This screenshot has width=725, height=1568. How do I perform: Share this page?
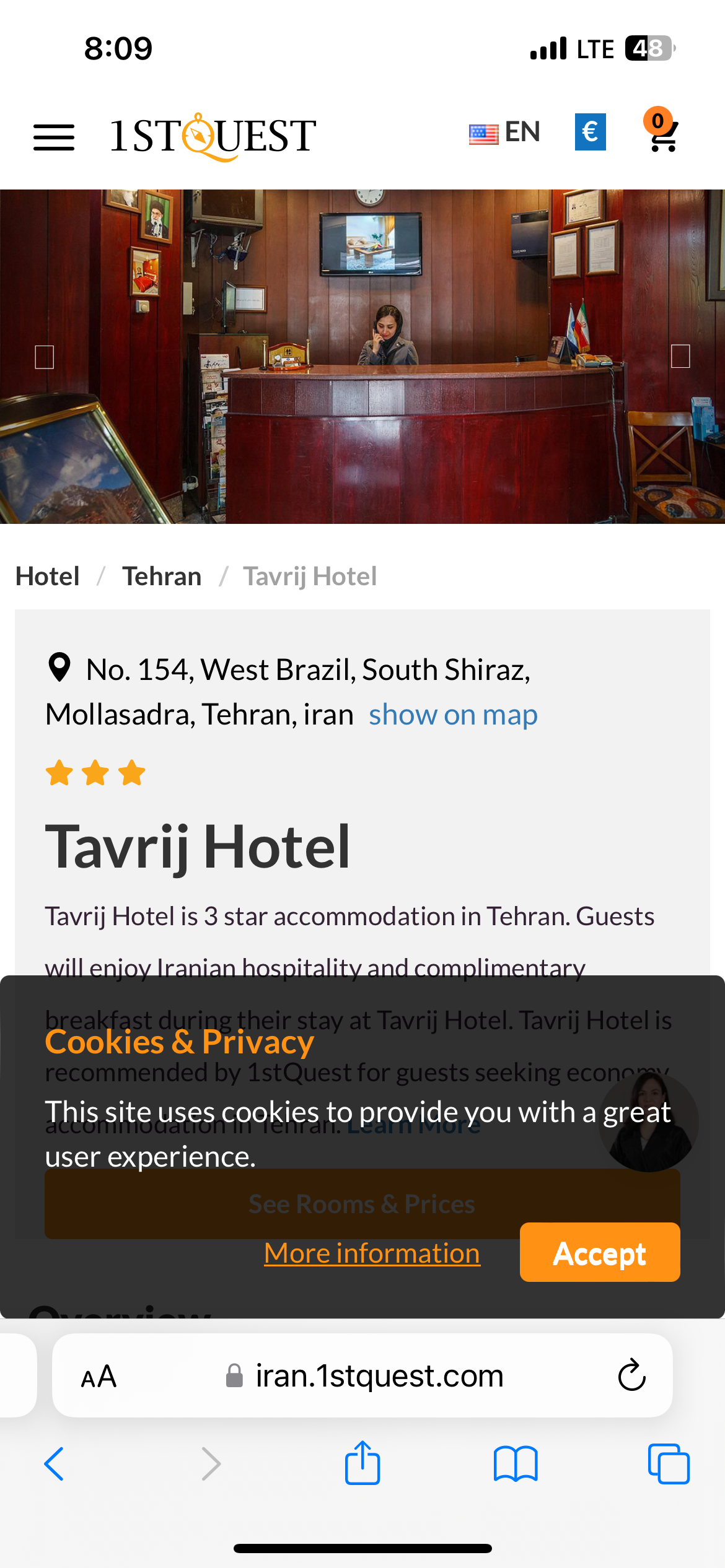362,1463
